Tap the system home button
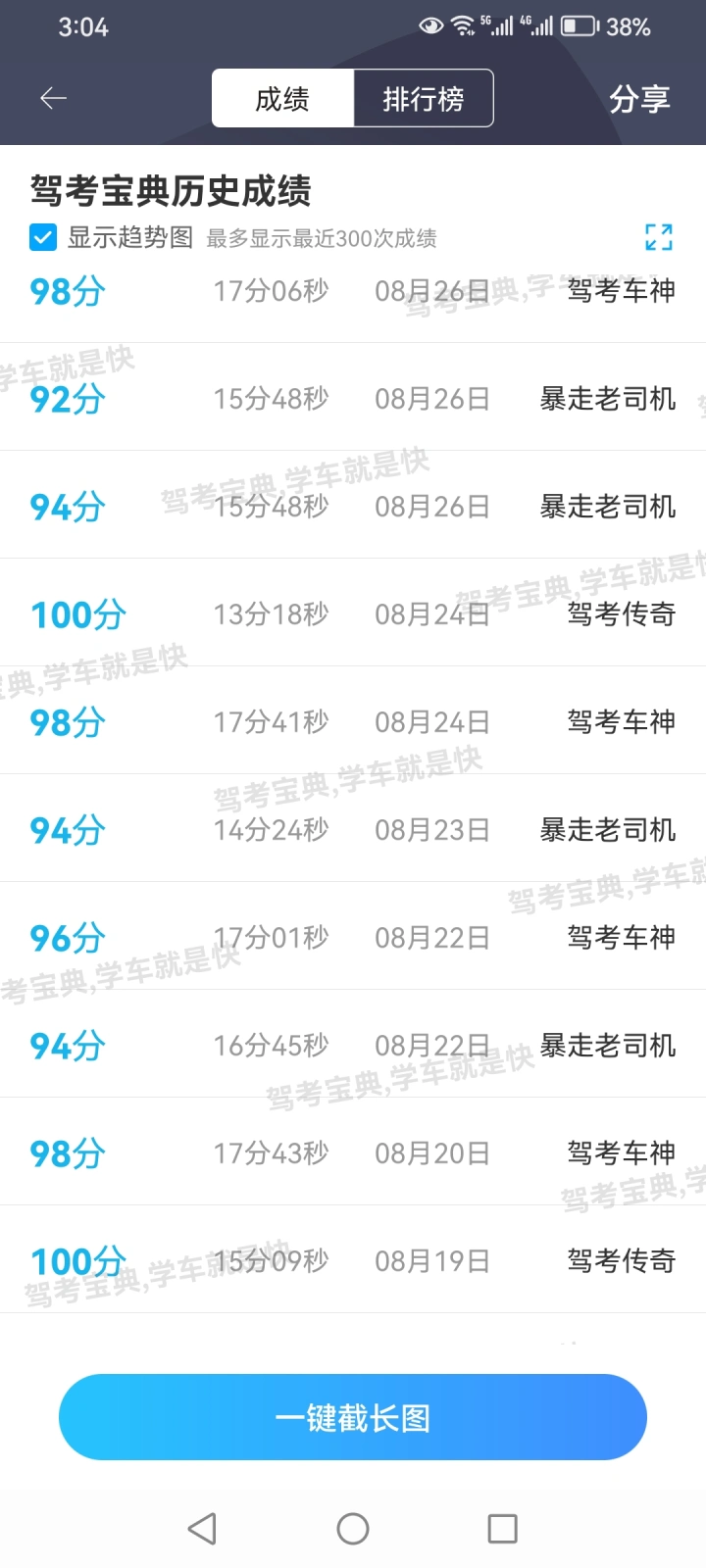This screenshot has height=1568, width=706. point(353,1529)
